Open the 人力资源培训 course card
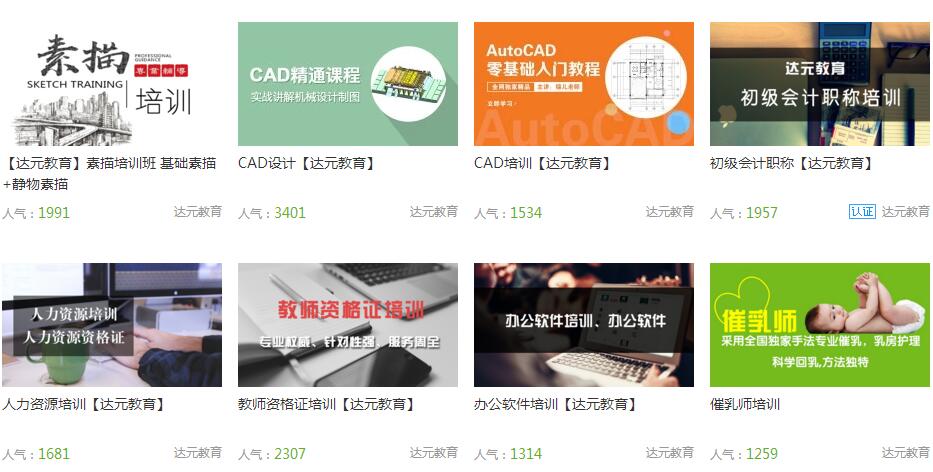Viewport: 933px width, 472px height. [112, 325]
